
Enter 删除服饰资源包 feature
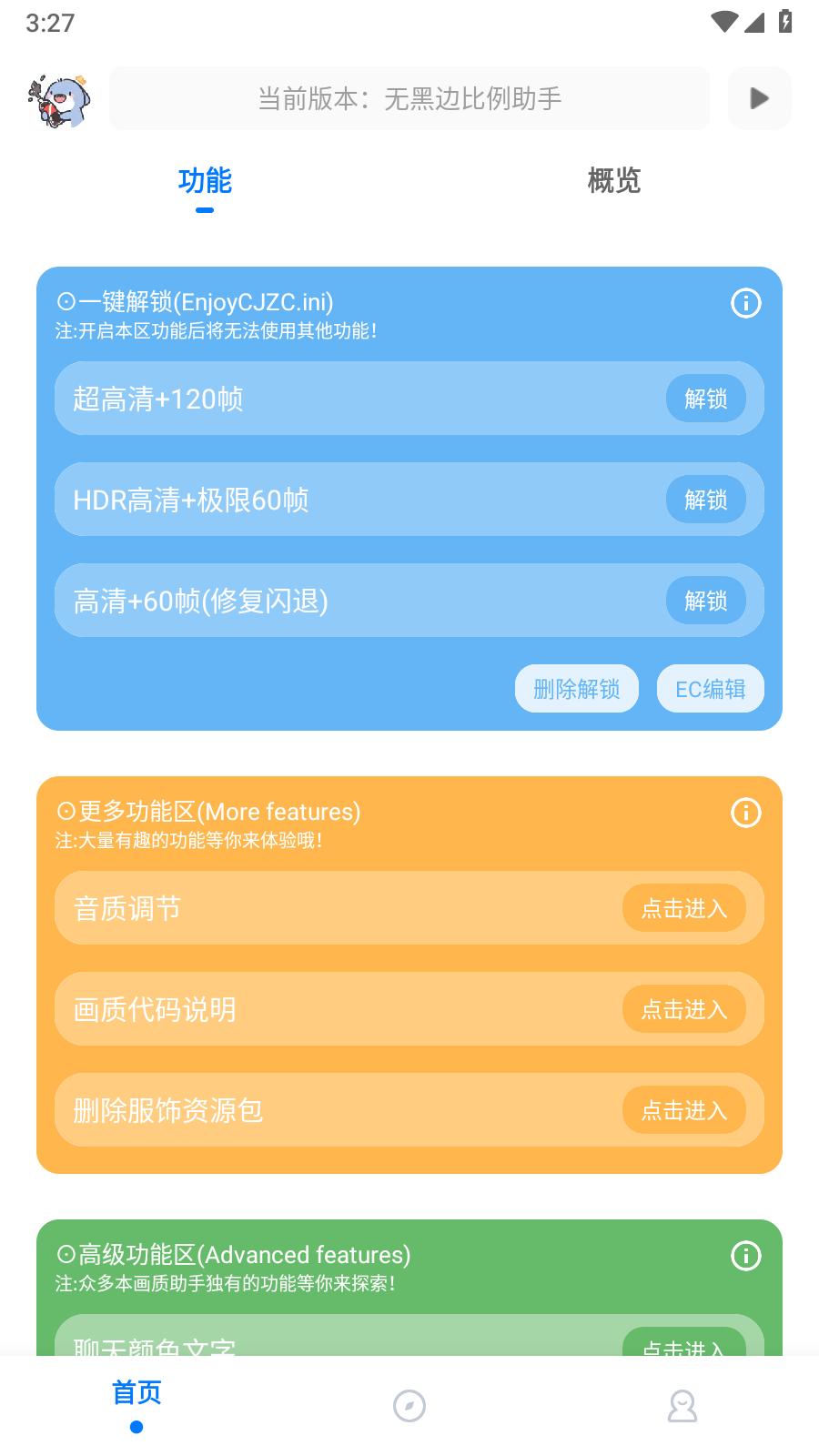683,1110
